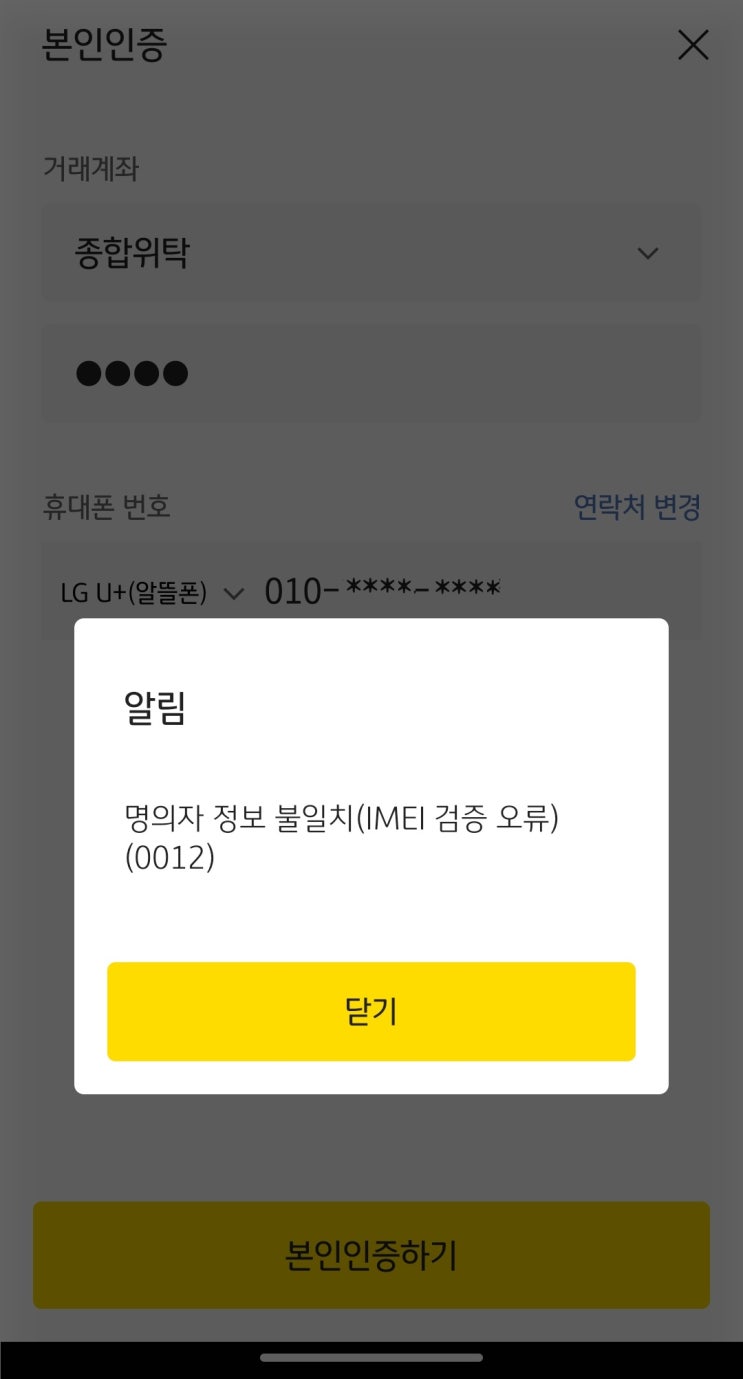Tap the 본인인증 header title
The height and width of the screenshot is (1379, 743).
(x=104, y=44)
